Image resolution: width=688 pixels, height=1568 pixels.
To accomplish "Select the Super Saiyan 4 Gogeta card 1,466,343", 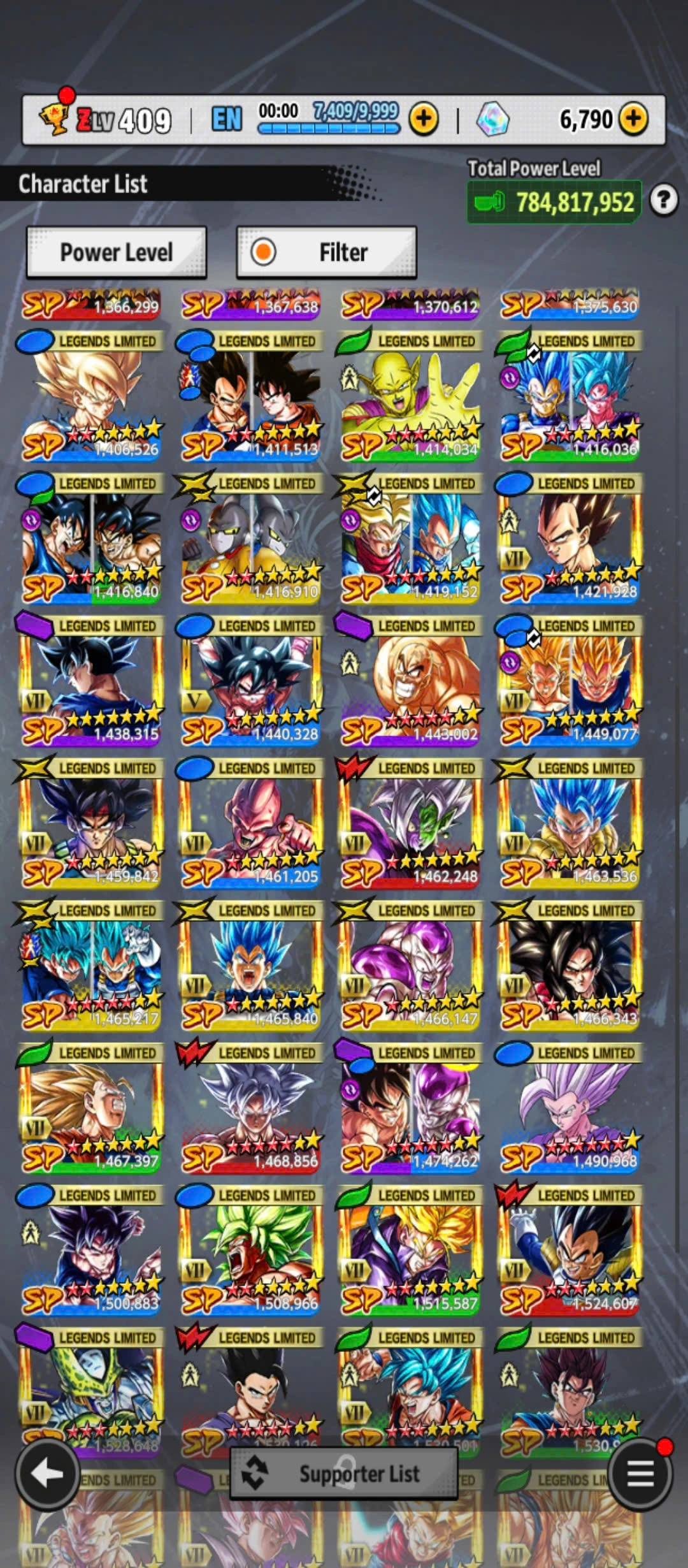I will tap(570, 968).
